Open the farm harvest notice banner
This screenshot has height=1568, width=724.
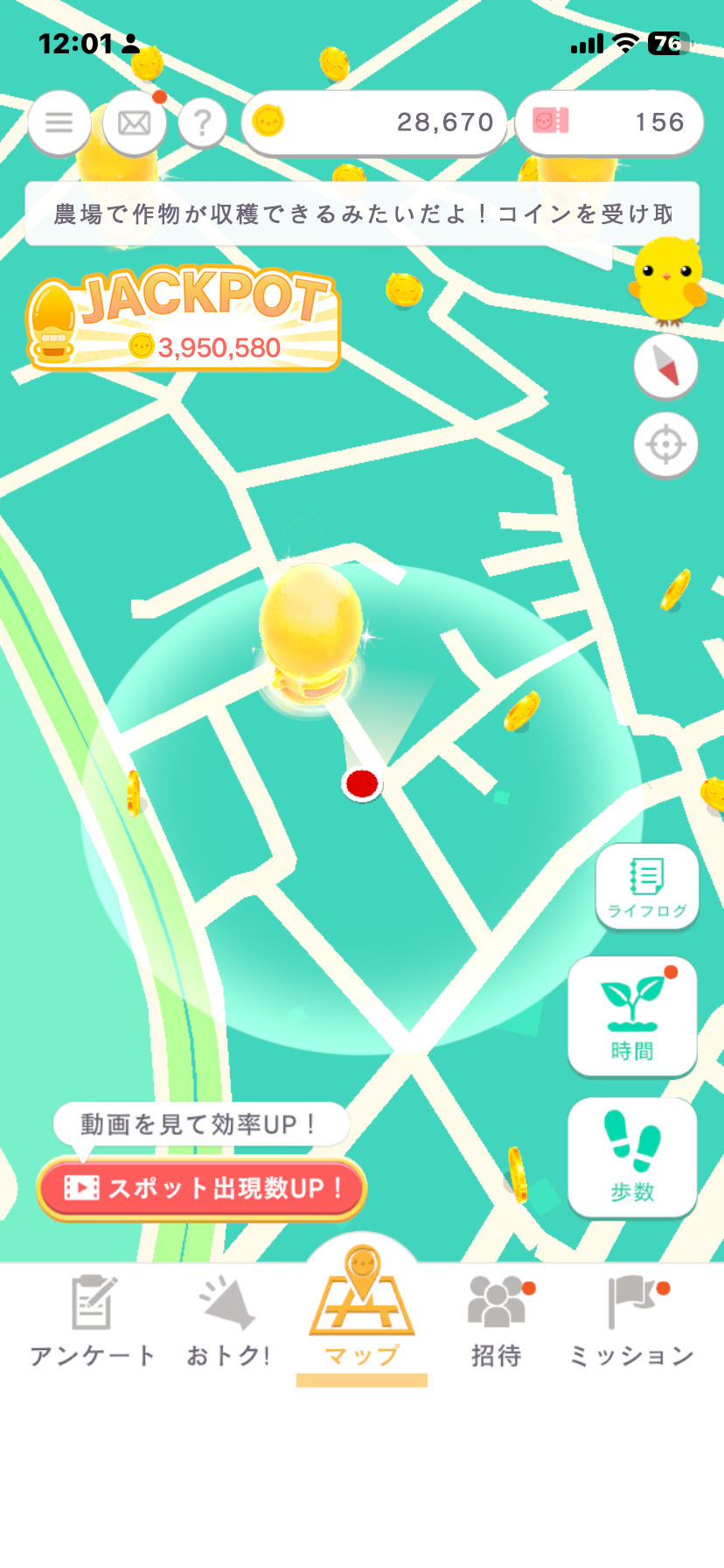(362, 213)
